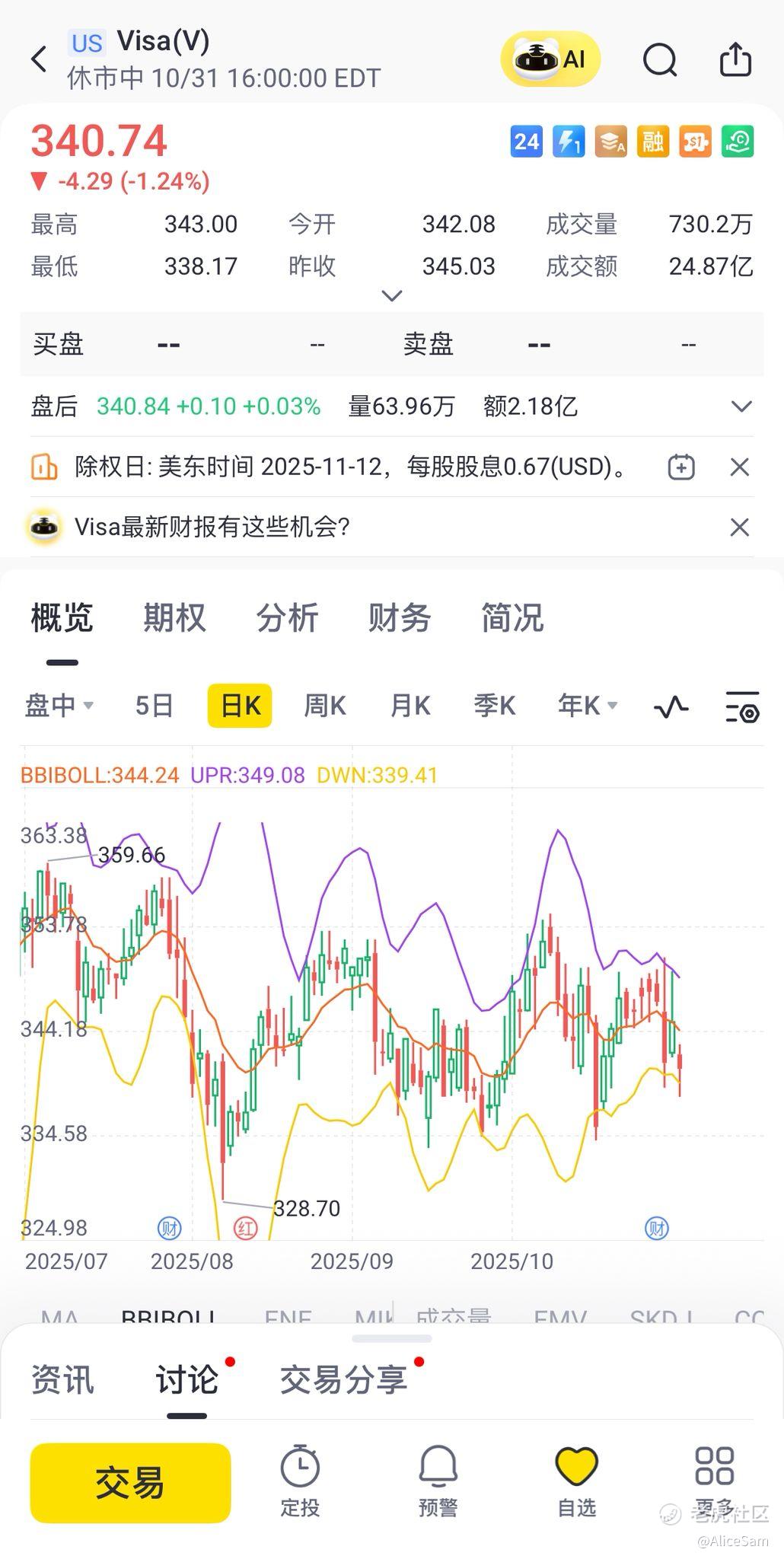Select the 月K chart period
Screen dimensions: 784x1559
point(410,706)
